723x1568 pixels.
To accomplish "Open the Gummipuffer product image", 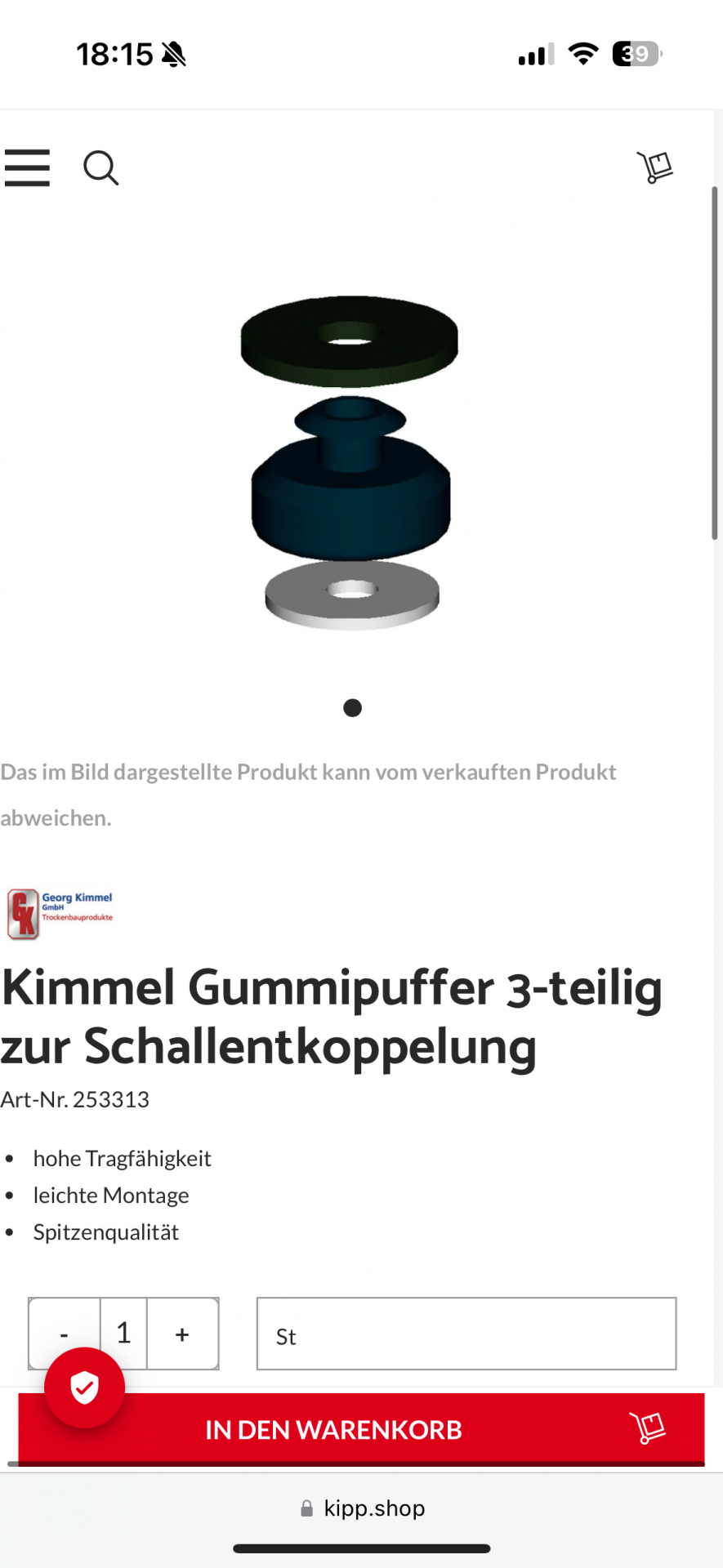I will click(350, 461).
